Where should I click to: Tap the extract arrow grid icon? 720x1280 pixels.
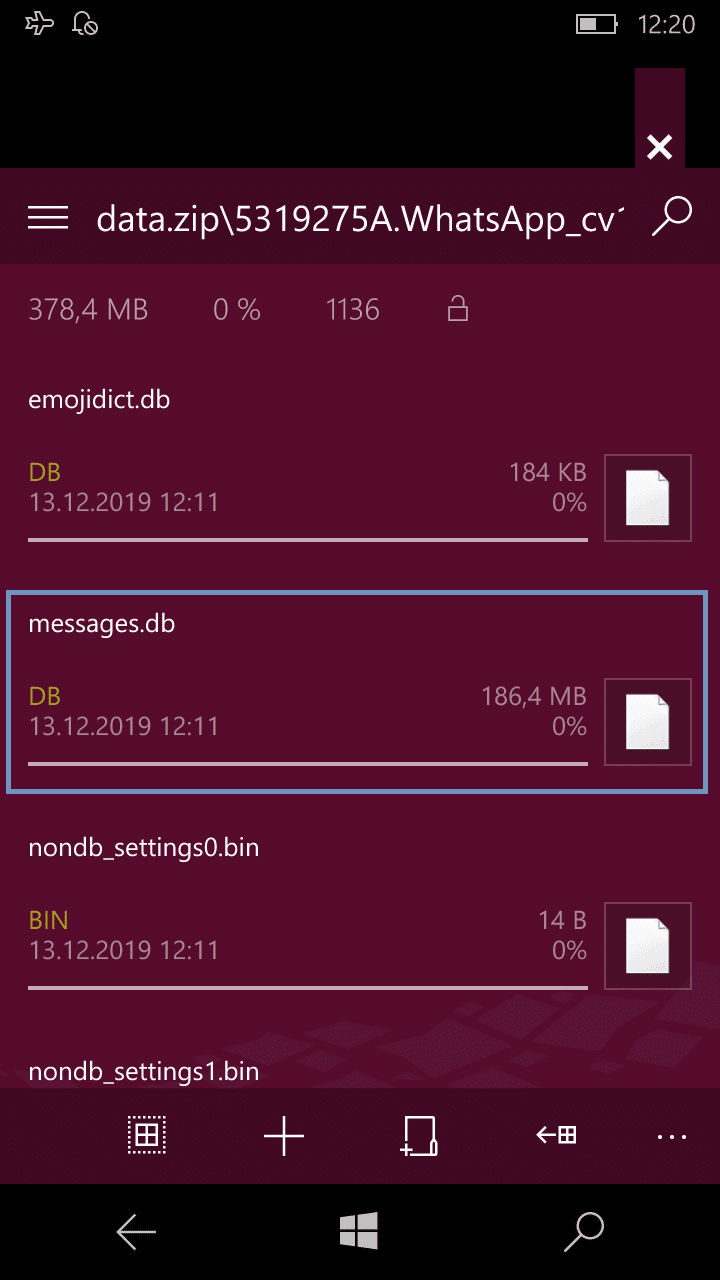556,1135
